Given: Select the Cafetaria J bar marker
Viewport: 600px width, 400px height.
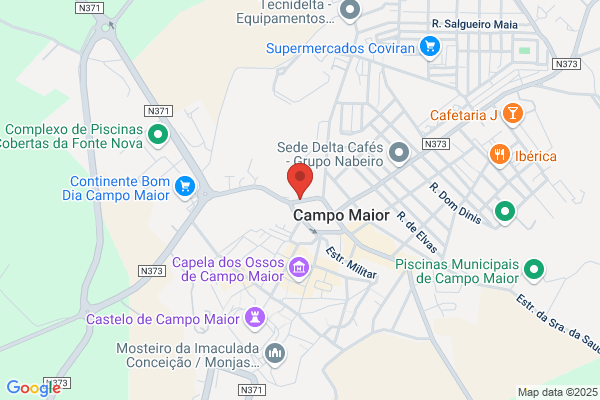Looking at the screenshot, I should (x=513, y=114).
